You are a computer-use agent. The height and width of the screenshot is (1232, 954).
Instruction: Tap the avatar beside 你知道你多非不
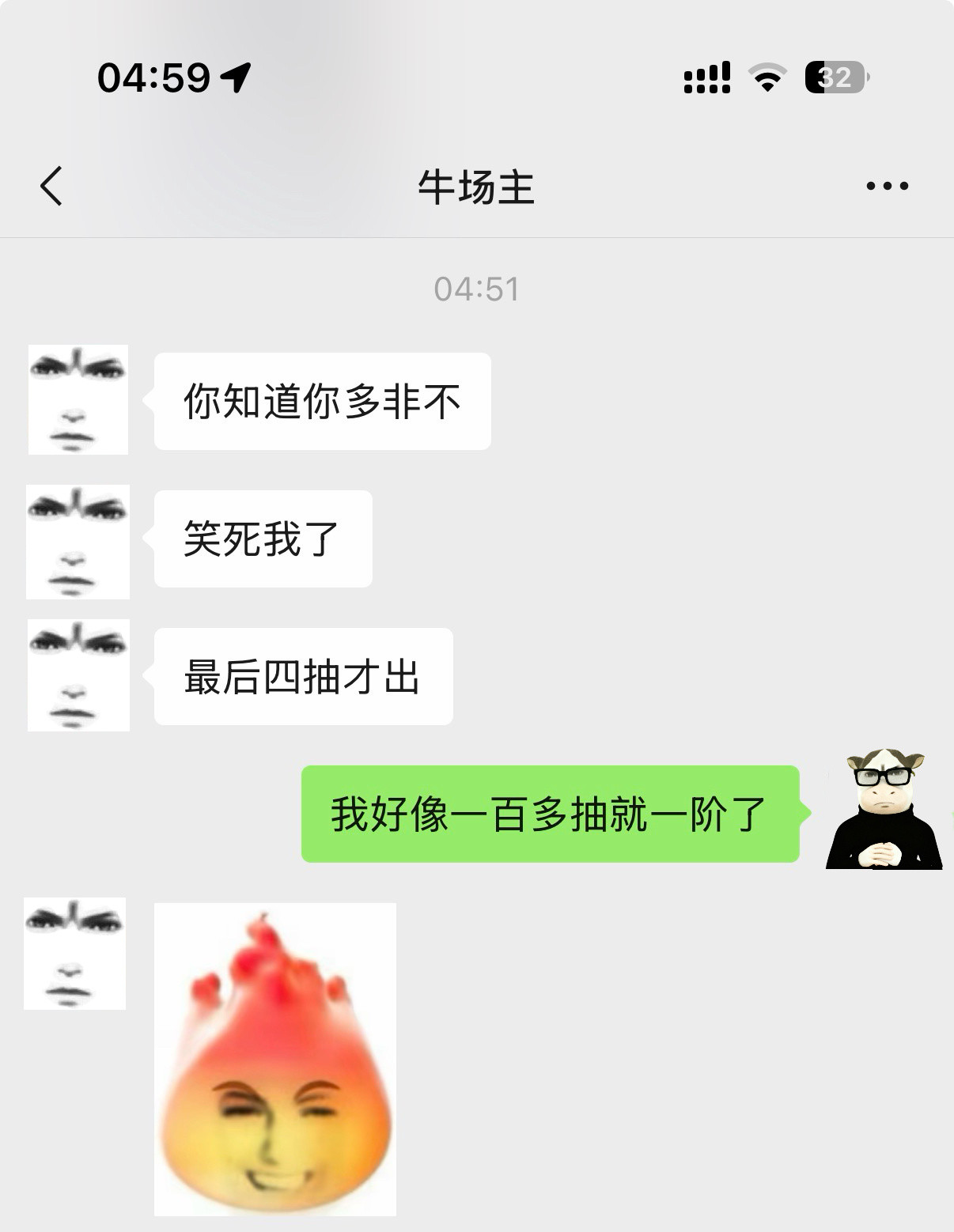(78, 401)
